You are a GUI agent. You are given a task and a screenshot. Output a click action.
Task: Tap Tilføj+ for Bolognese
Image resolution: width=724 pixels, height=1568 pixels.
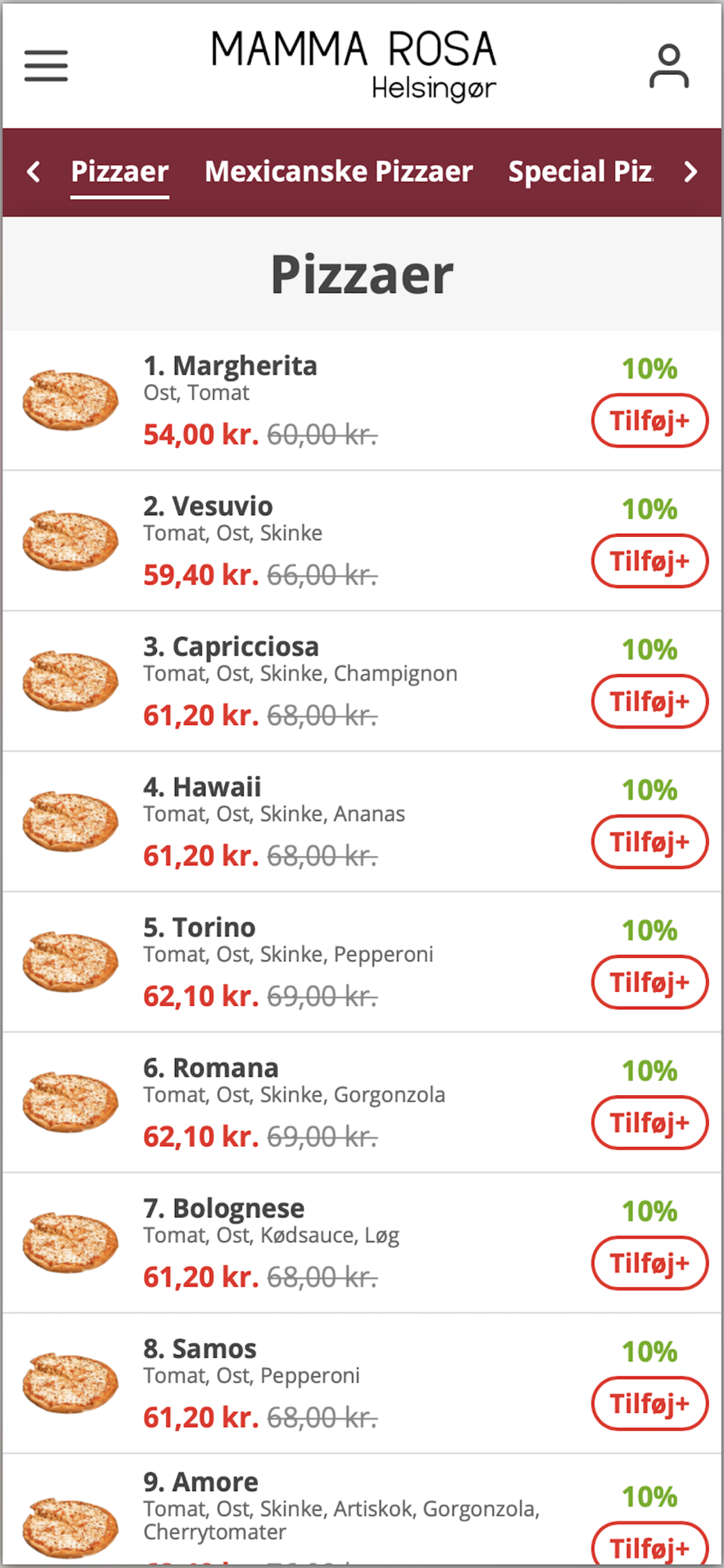pyautogui.click(x=650, y=1263)
